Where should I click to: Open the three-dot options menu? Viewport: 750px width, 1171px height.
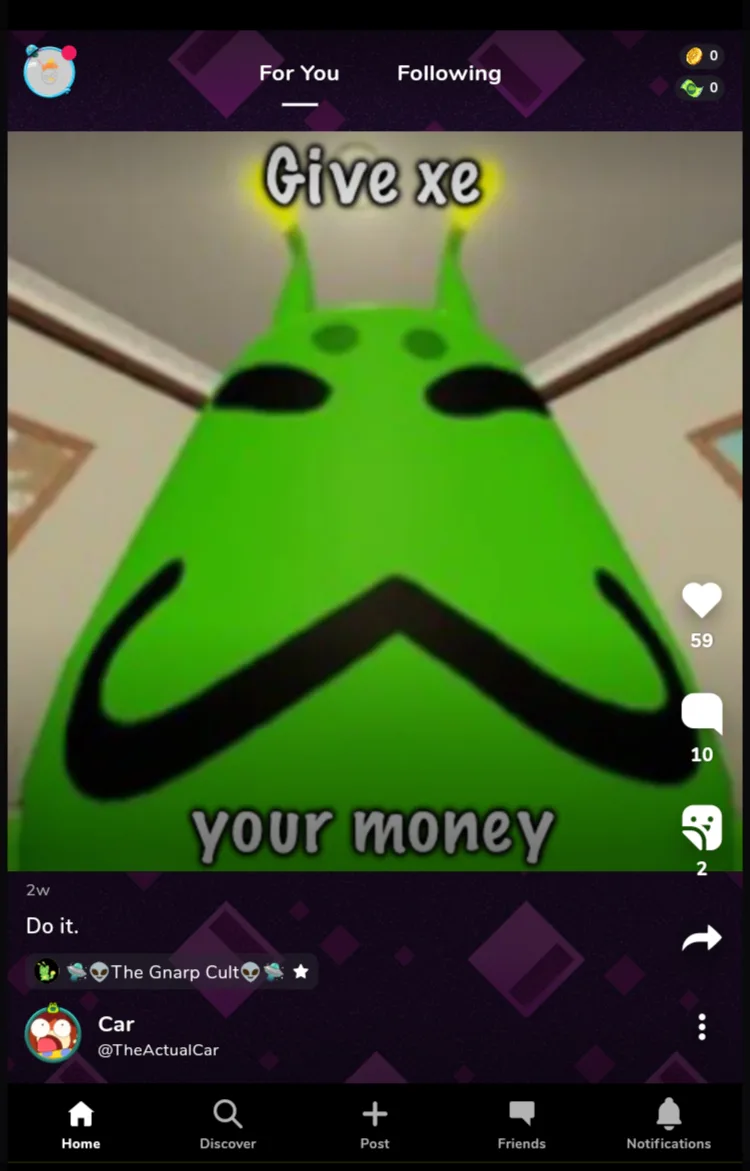click(702, 1027)
